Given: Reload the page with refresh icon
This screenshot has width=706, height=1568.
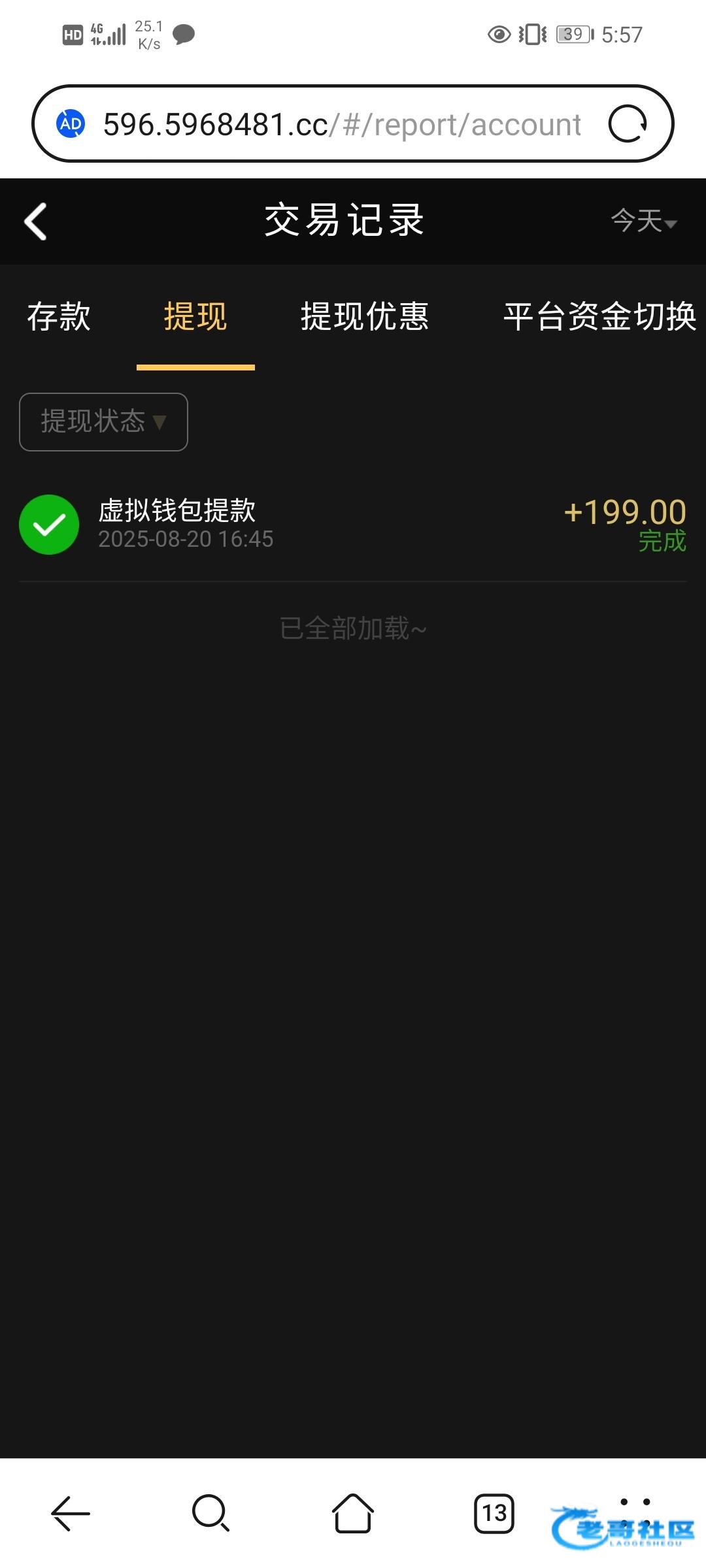Looking at the screenshot, I should point(628,123).
